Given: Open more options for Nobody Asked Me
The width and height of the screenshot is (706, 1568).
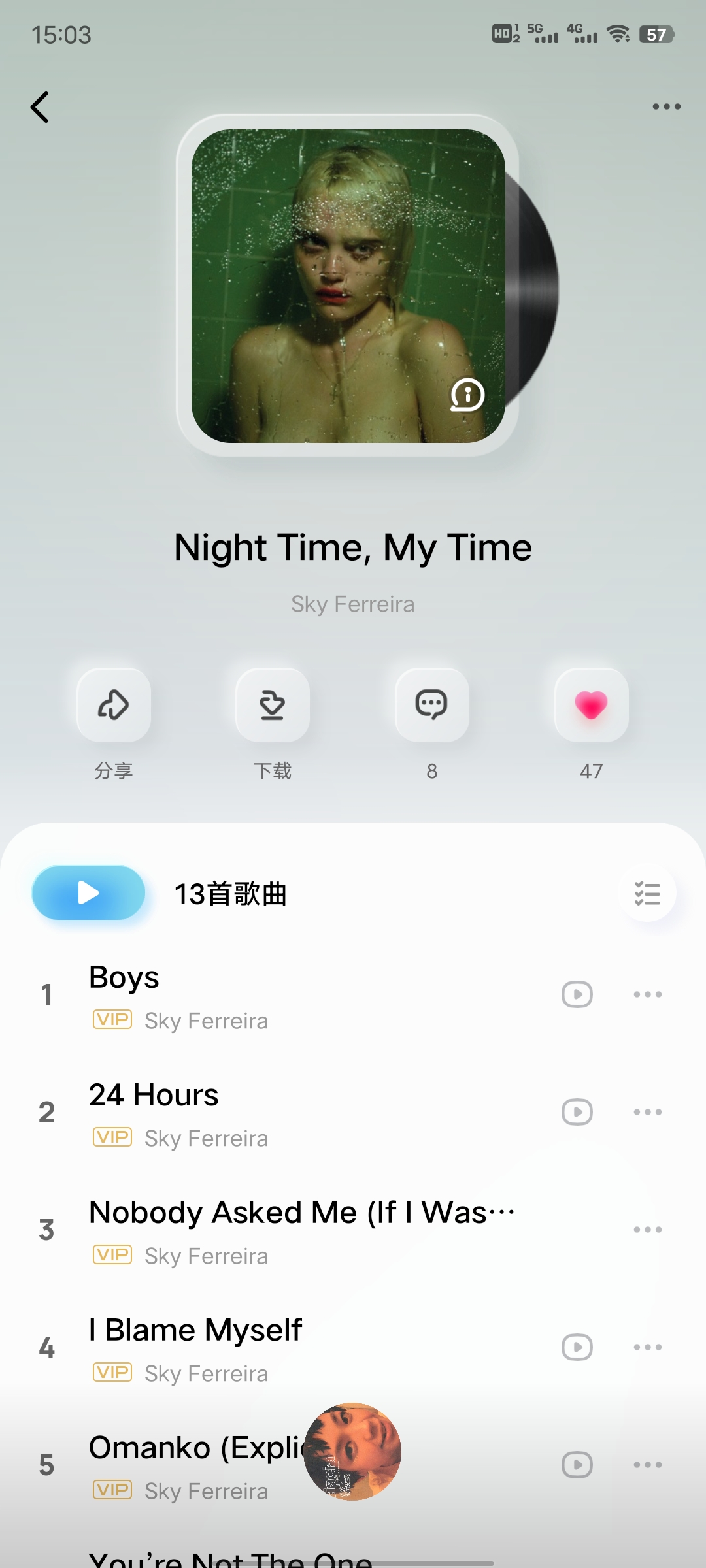Looking at the screenshot, I should (x=647, y=1230).
